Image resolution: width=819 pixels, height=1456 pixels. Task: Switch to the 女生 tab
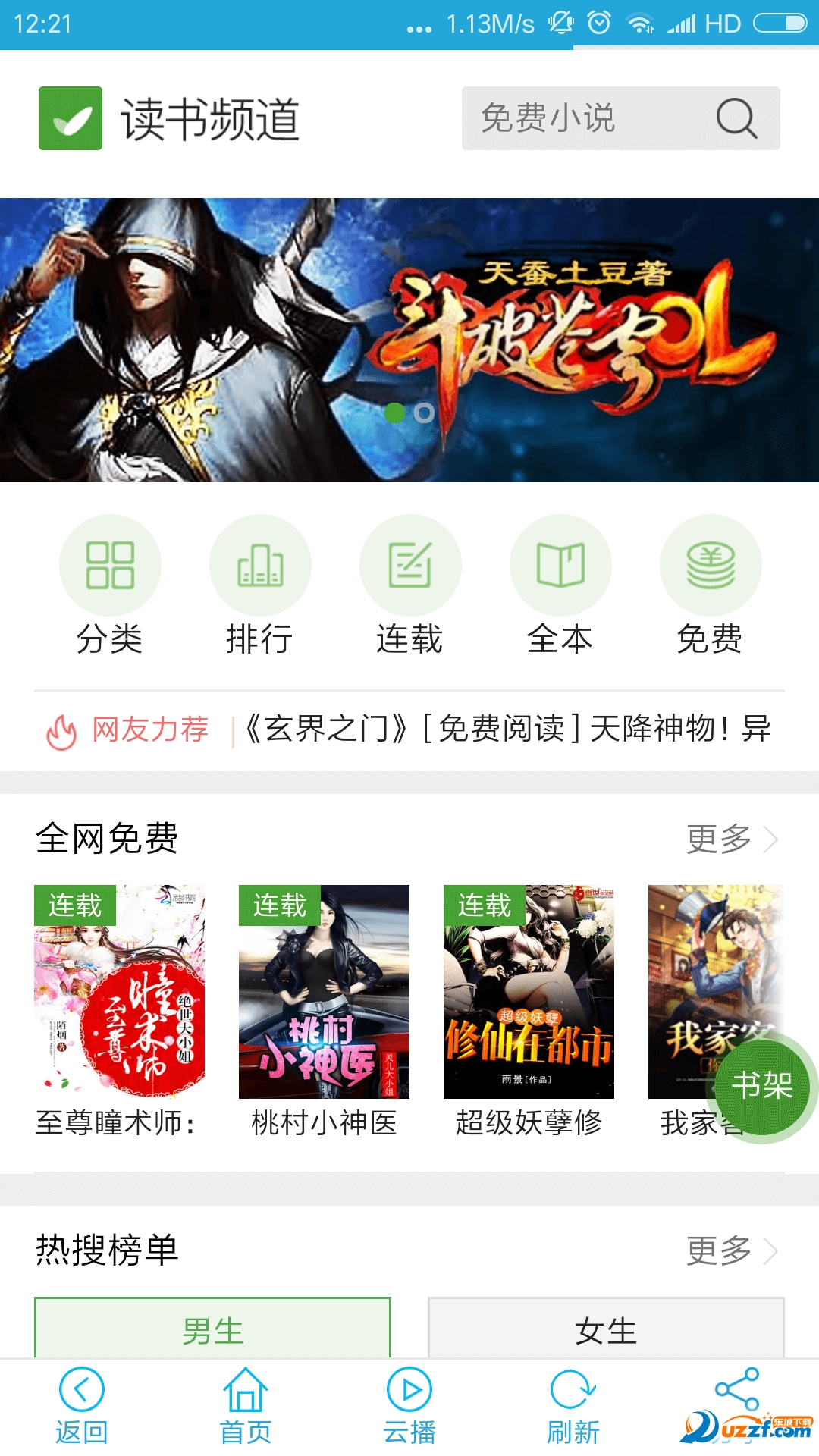(606, 1330)
